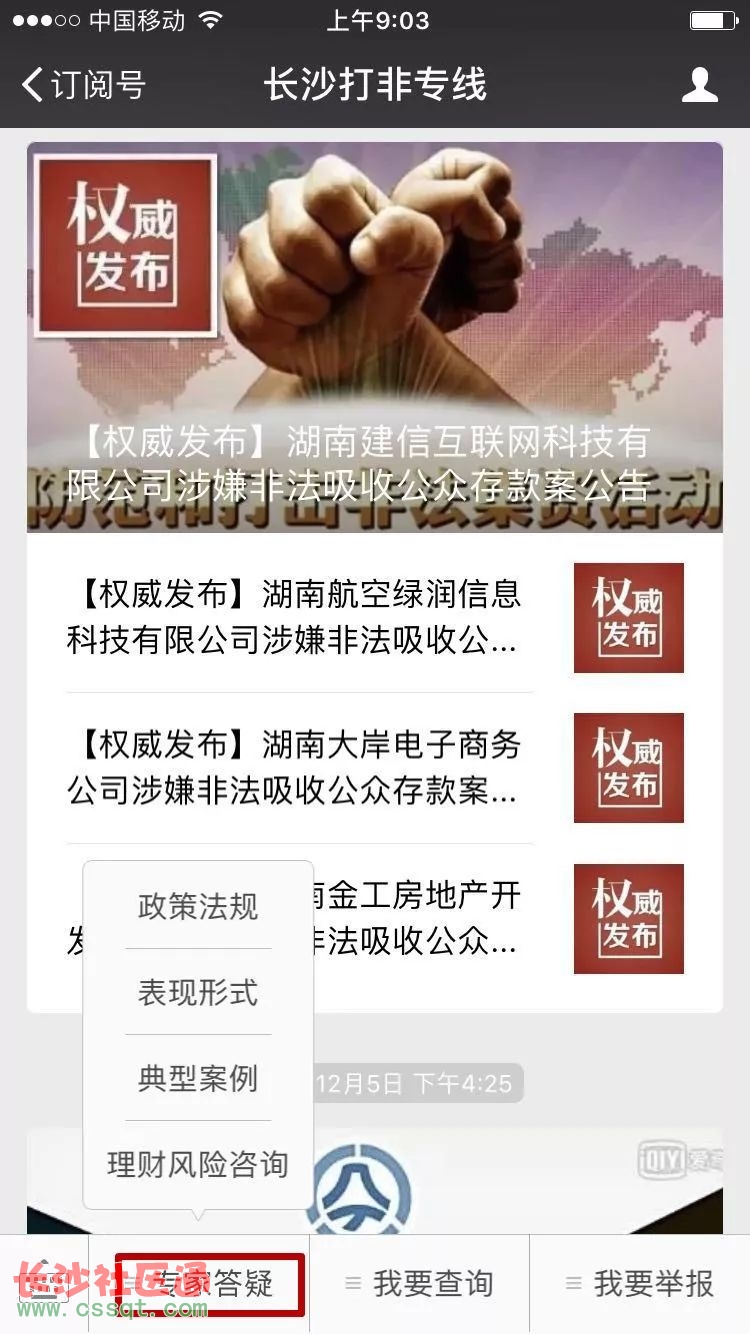Open the account profile icon
The image size is (750, 1334).
[699, 85]
